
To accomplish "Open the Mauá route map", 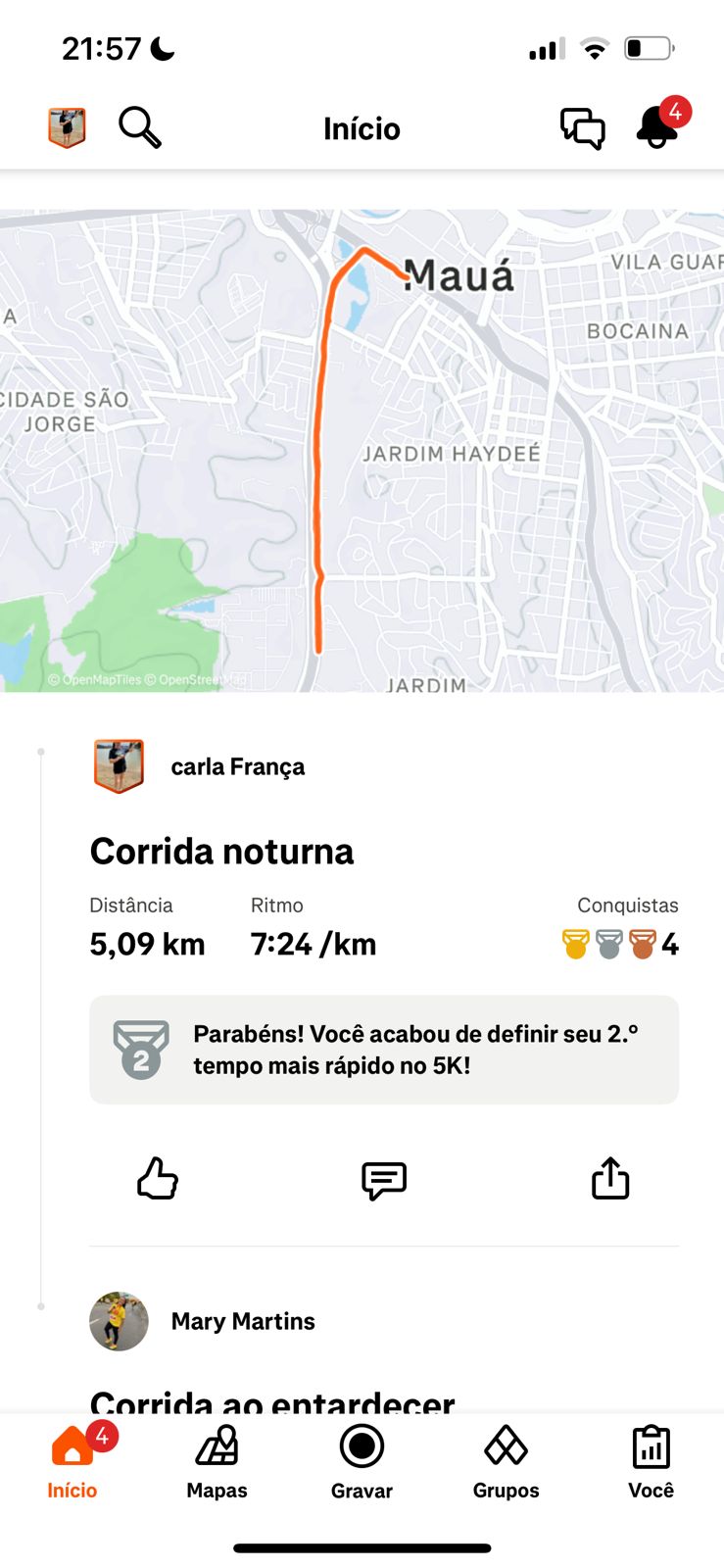I will (x=362, y=451).
